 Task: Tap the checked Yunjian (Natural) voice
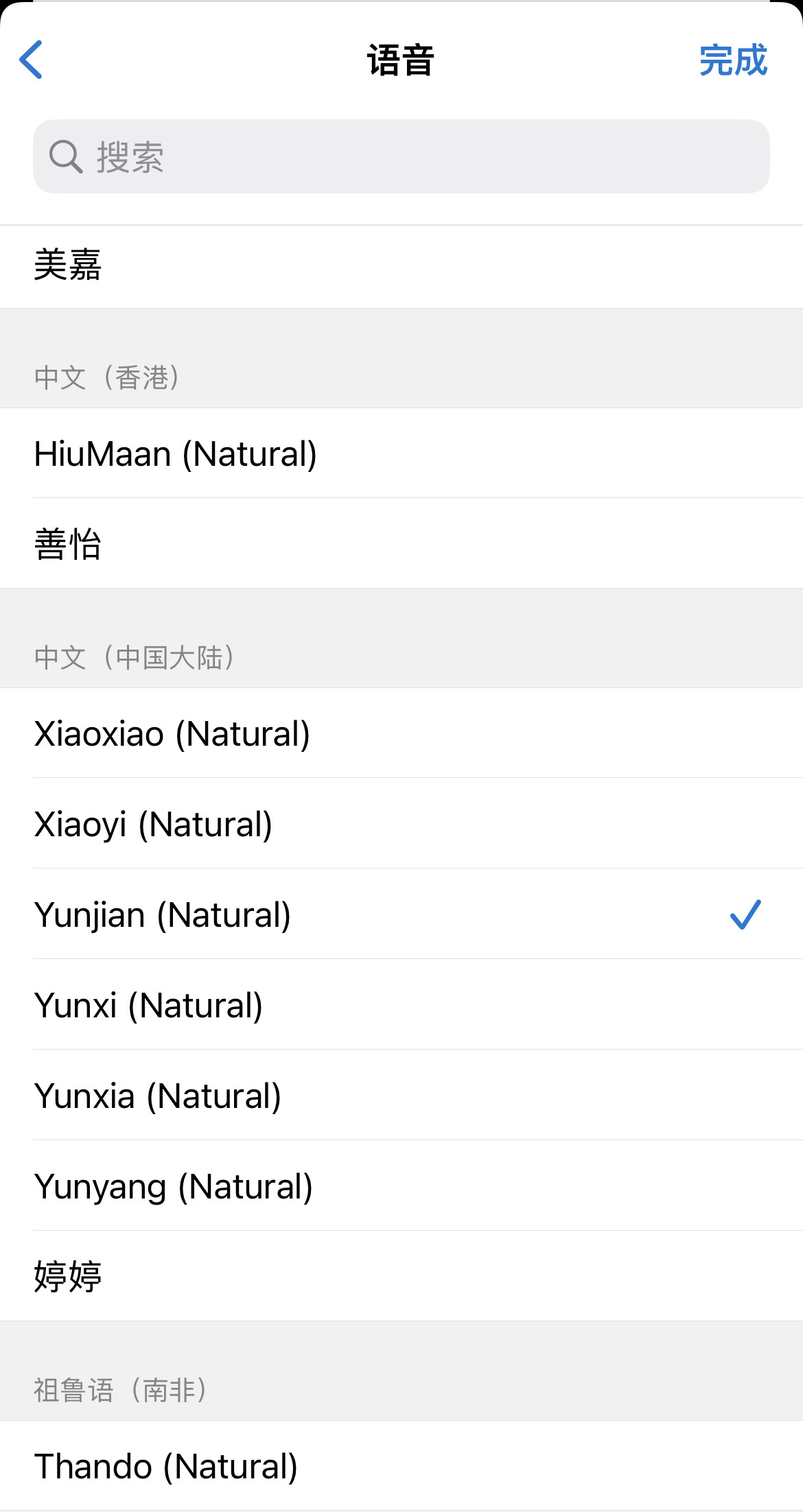tap(401, 914)
